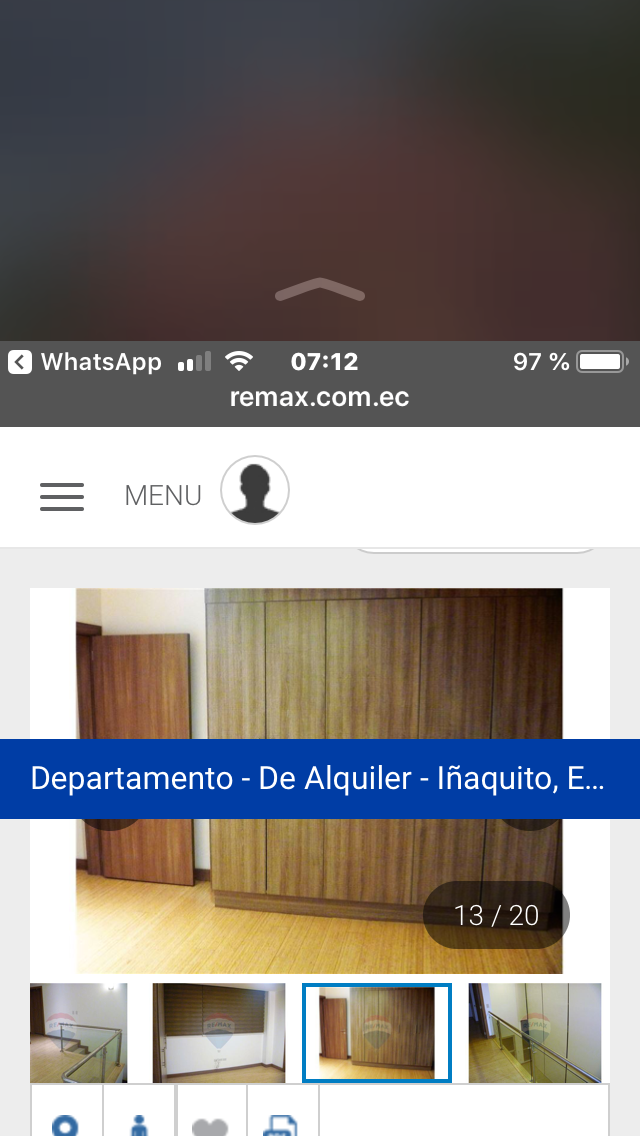The image size is (640, 1136).
Task: Select the glass balustrade hallway thumbnail photo
Action: (x=535, y=1032)
